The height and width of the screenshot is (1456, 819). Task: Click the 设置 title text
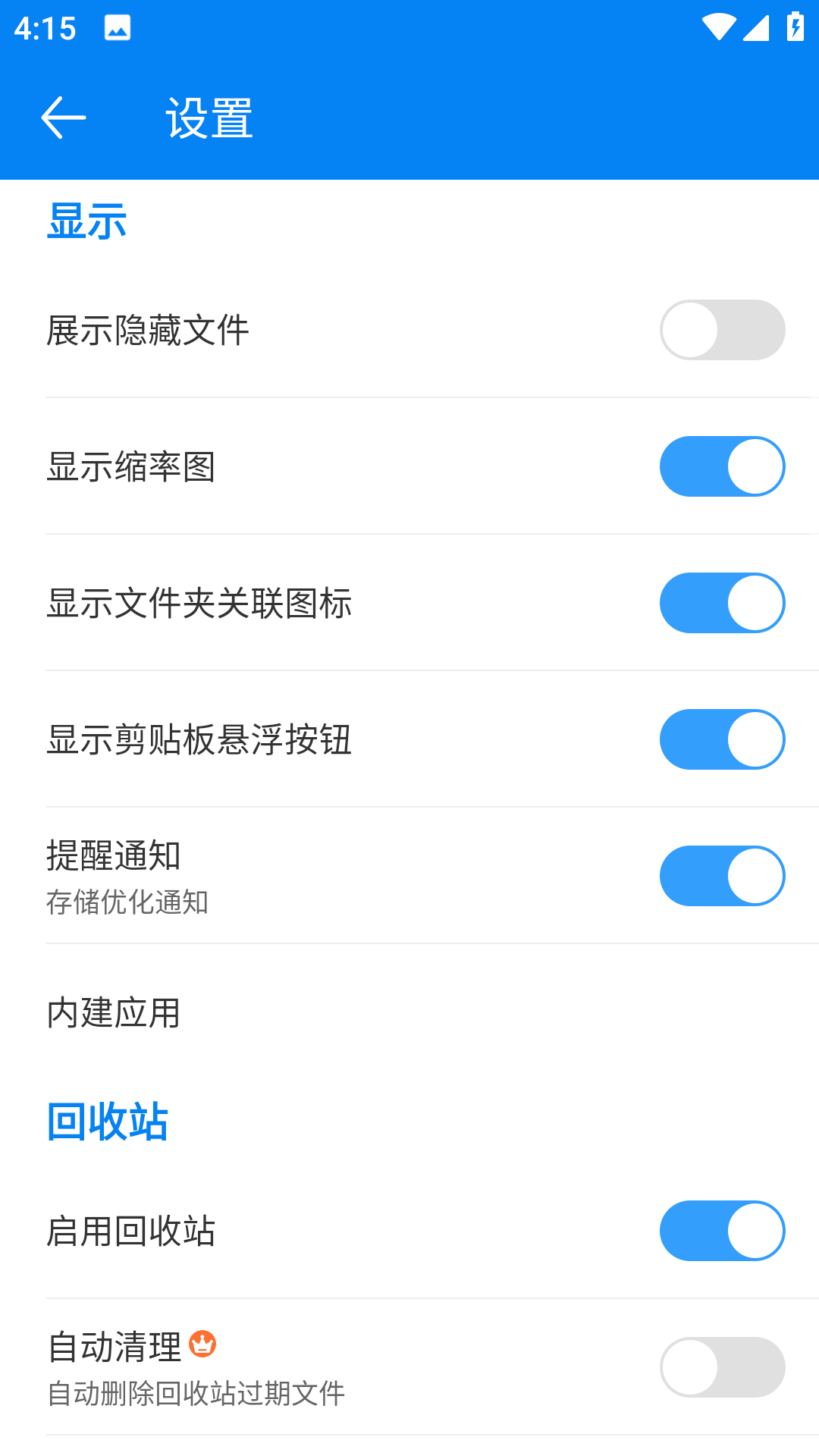click(x=208, y=118)
